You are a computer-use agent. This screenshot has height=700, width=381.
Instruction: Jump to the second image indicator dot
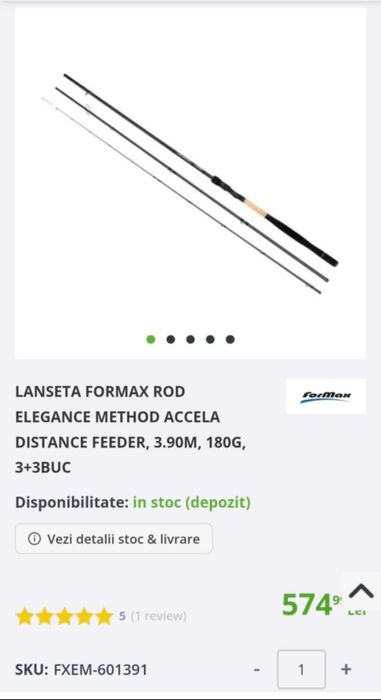tap(171, 339)
